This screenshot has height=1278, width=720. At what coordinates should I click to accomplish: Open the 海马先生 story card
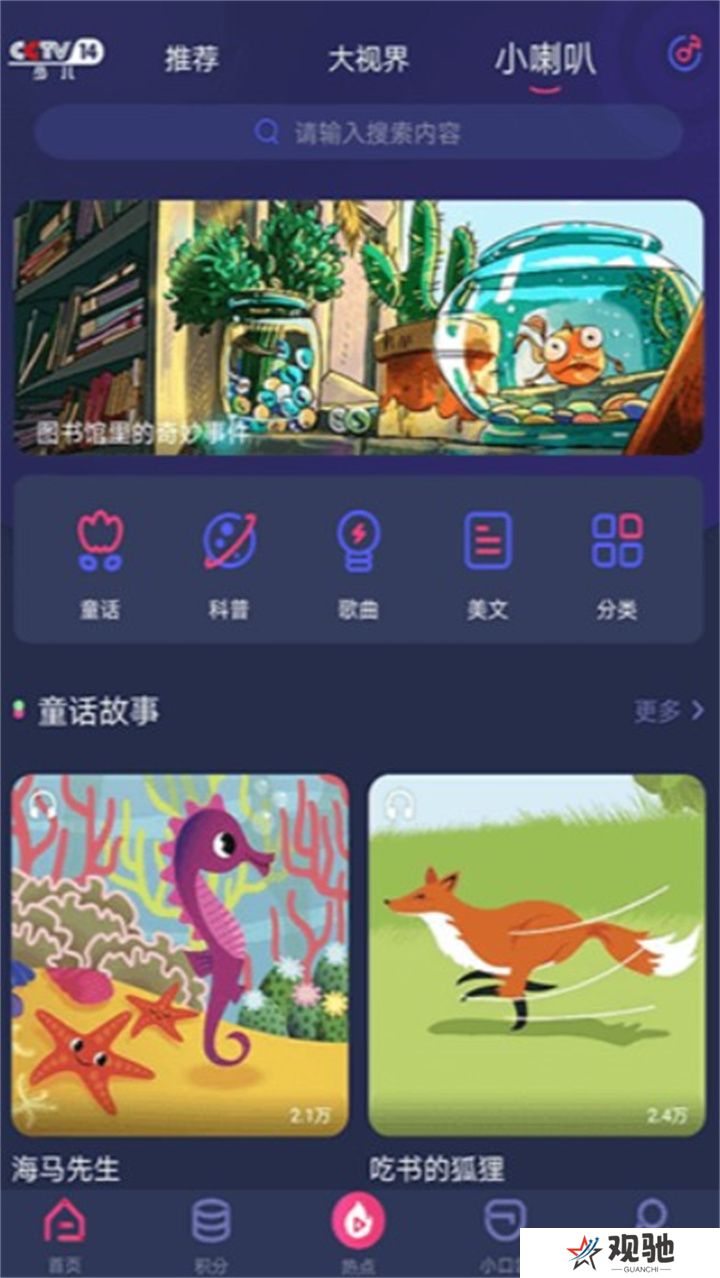tap(181, 955)
